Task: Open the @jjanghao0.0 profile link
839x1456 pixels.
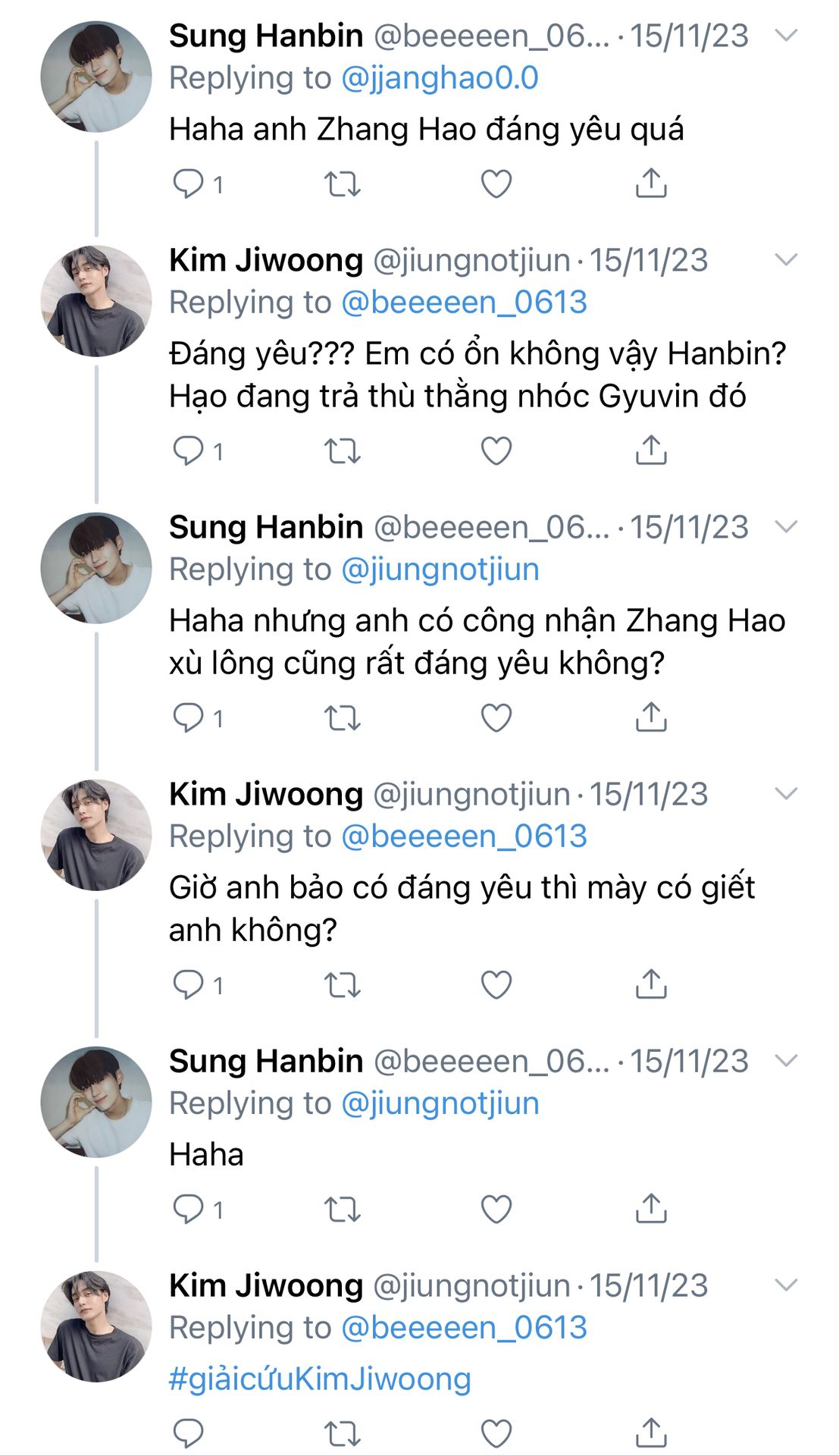Action: point(440,78)
